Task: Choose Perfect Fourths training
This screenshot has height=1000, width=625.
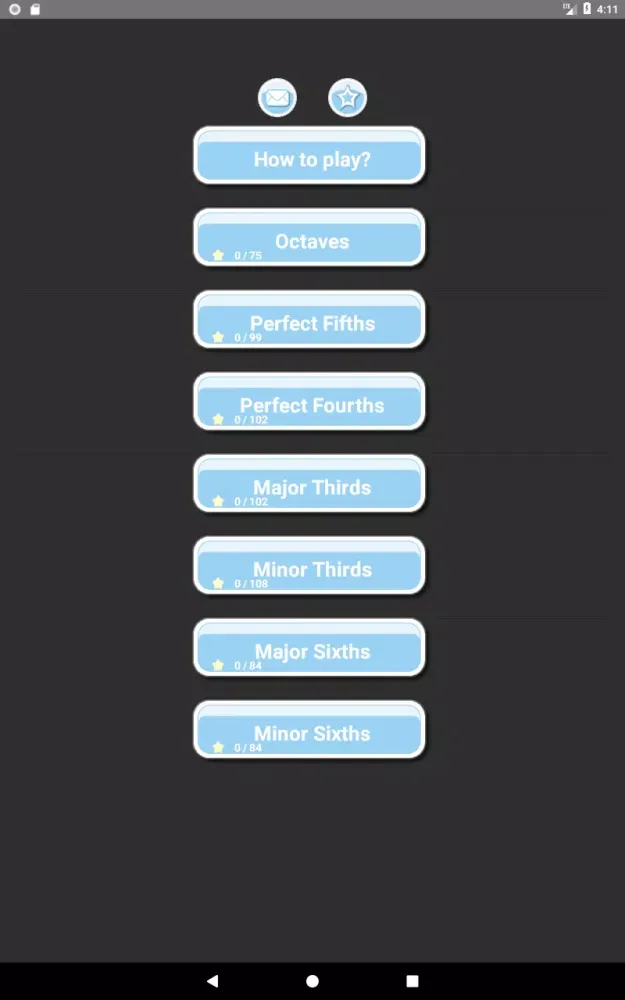Action: pyautogui.click(x=310, y=403)
